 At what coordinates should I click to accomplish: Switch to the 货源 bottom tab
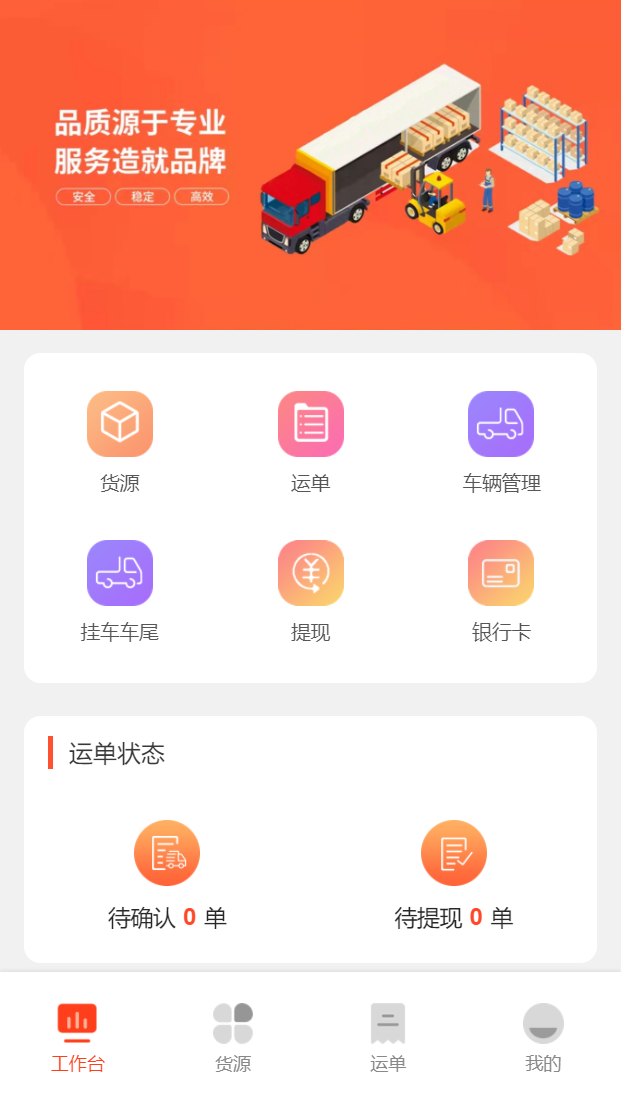(233, 1037)
